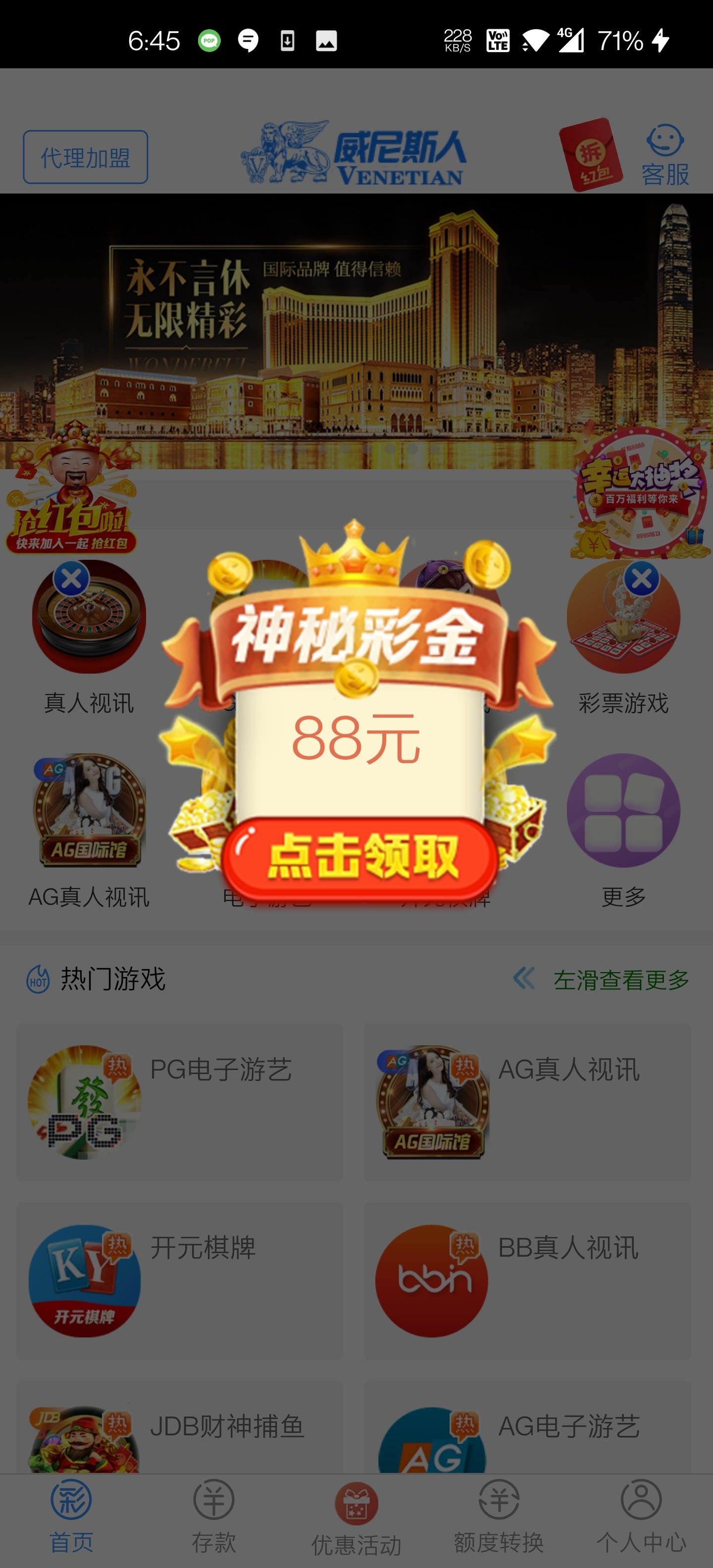The image size is (713, 1568).
Task: Select the 首页 home tab
Action: [x=71, y=1516]
